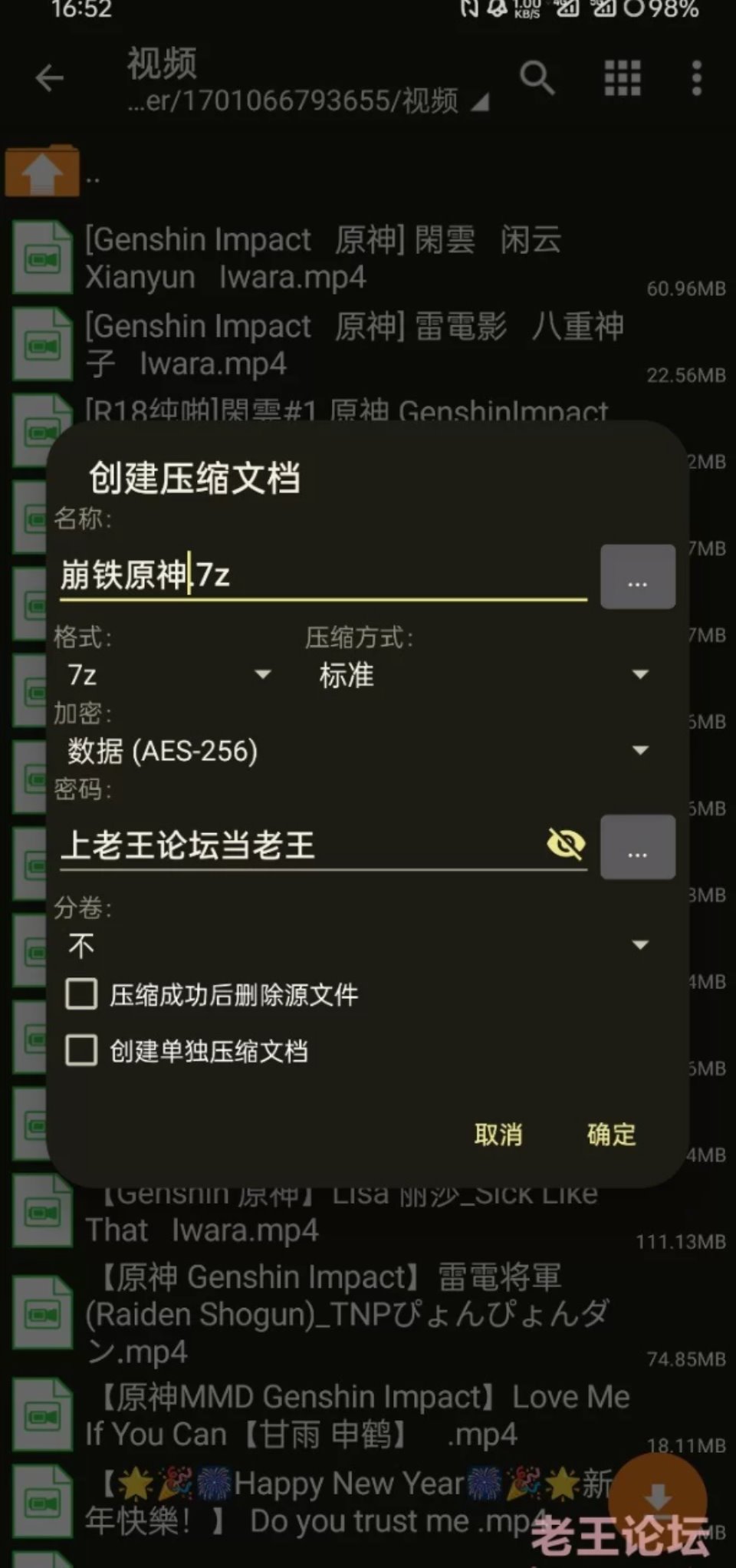Check 创建单独压缩文档 option
This screenshot has height=1568, width=736.
82,1051
